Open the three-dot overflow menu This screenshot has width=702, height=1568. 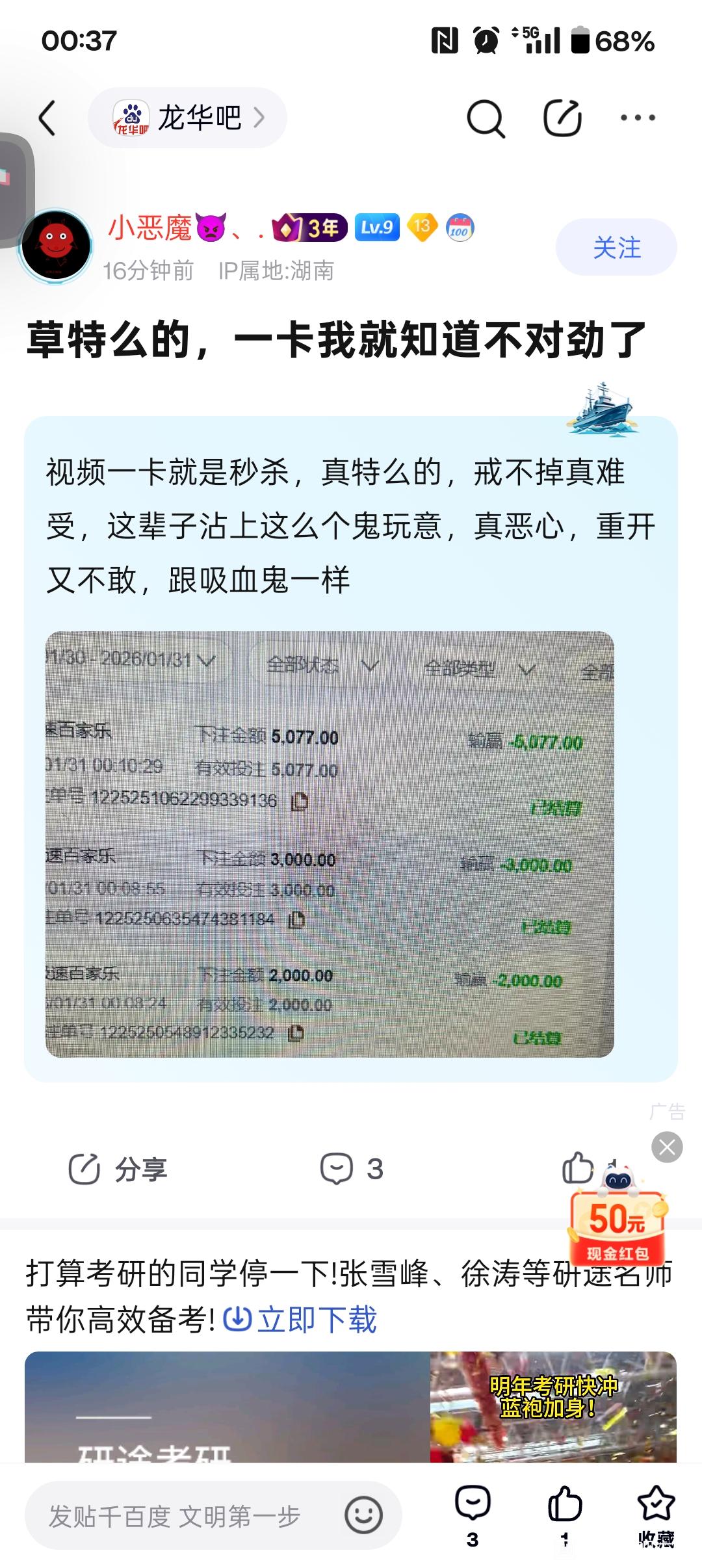(x=638, y=118)
